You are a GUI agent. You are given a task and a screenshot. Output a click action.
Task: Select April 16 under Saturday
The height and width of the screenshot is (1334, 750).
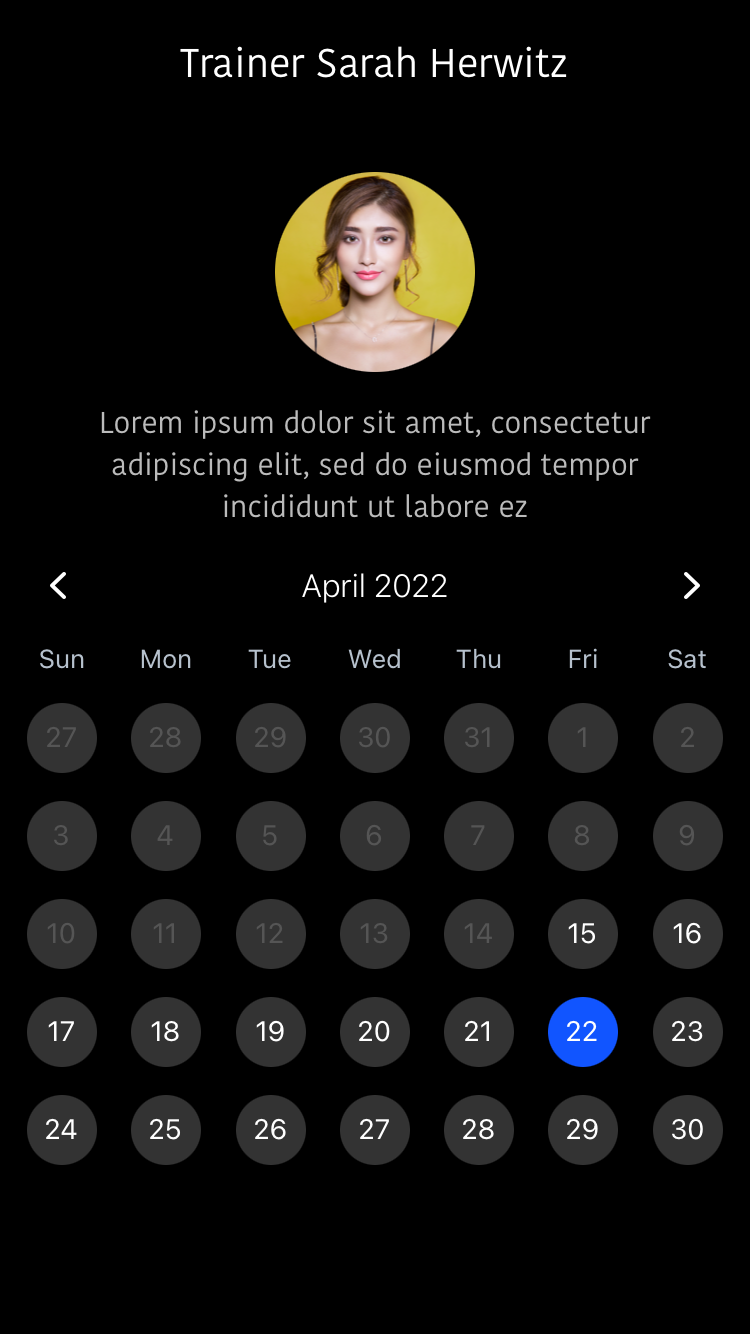click(x=687, y=933)
